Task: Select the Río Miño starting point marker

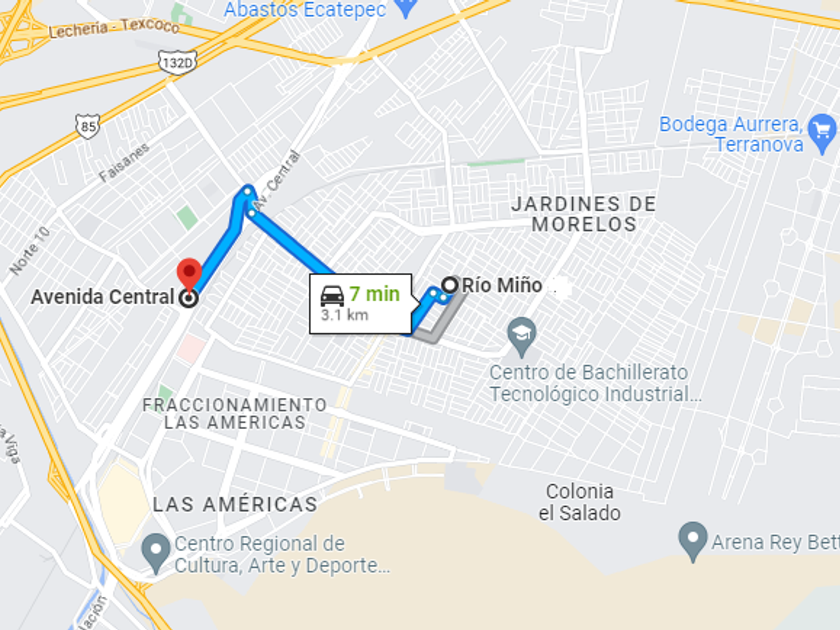Action: pyautogui.click(x=450, y=285)
